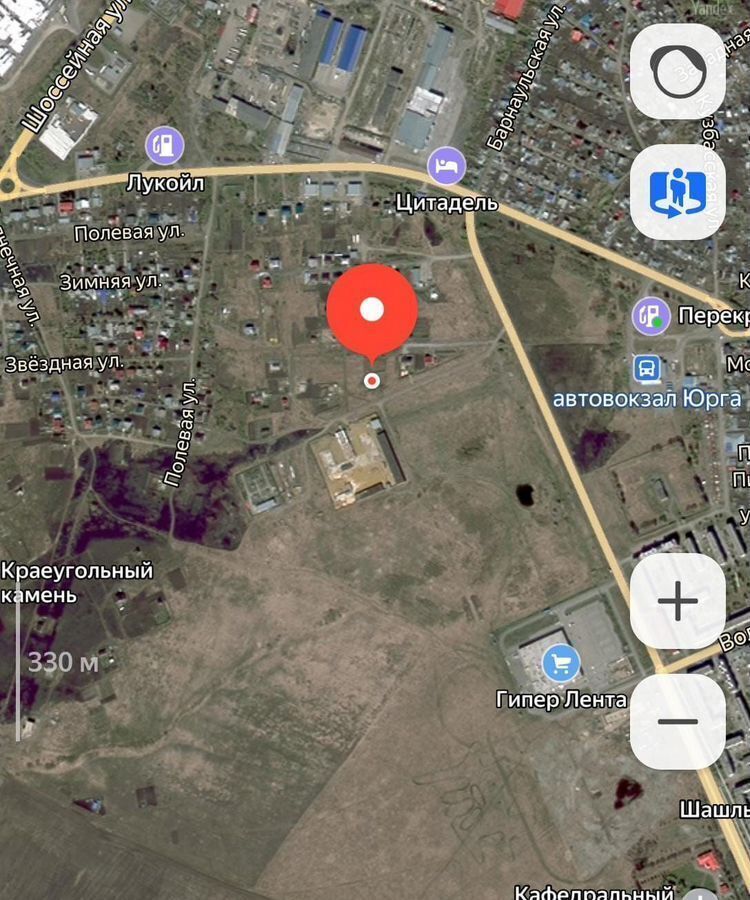This screenshot has width=750, height=900.
Task: Zoom in with the plus button
Action: pos(678,601)
